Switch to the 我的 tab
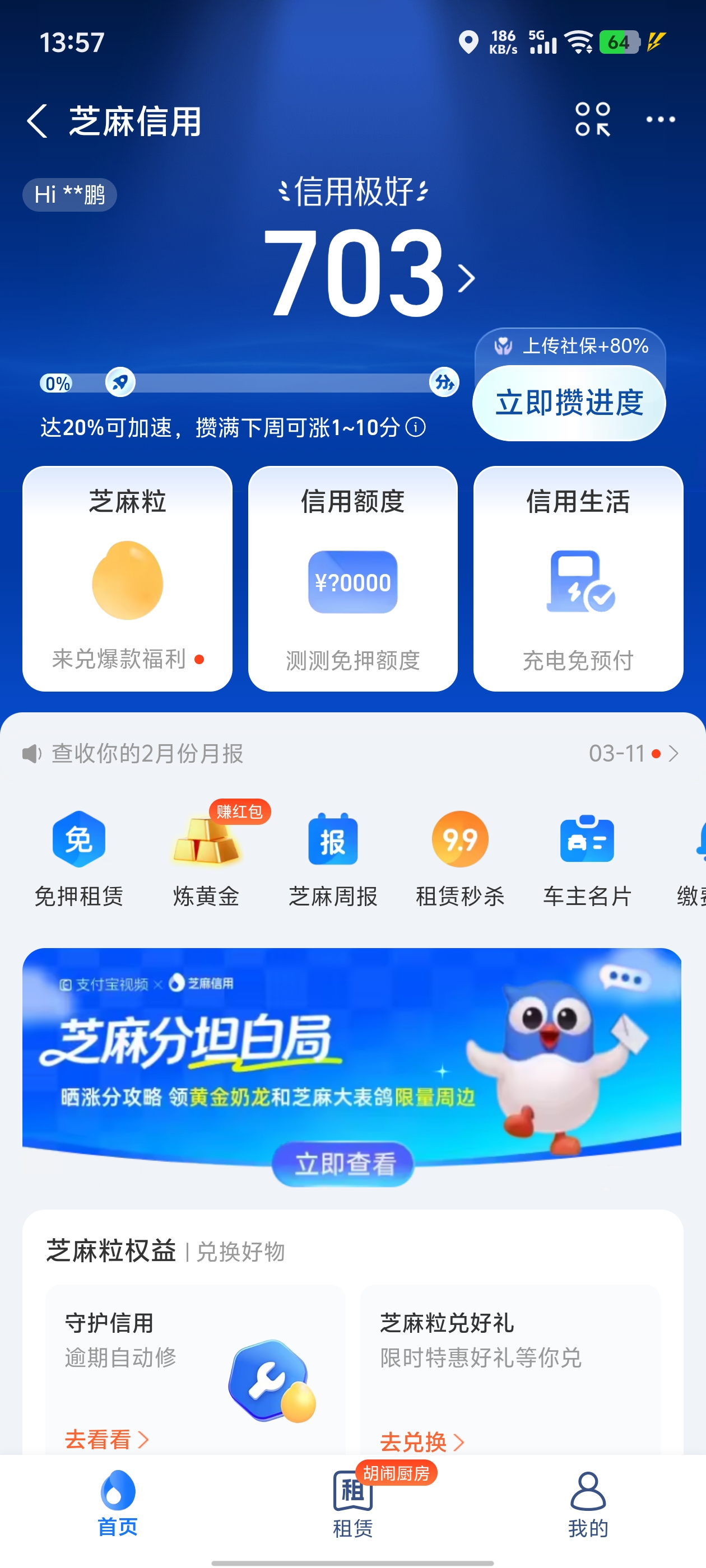The image size is (706, 1568). pos(588,1504)
